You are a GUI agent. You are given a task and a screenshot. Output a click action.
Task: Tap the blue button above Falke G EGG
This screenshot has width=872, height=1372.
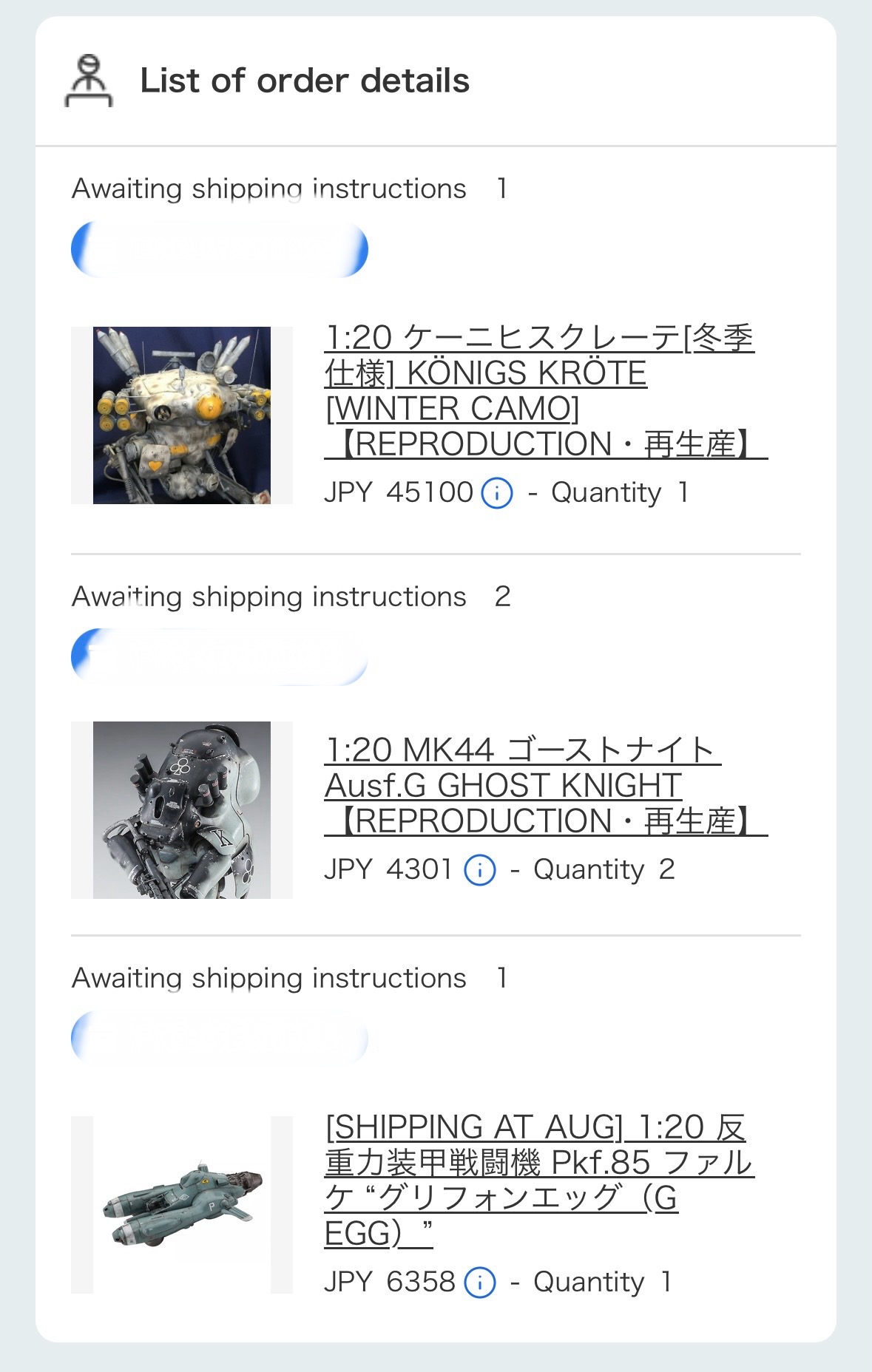point(220,1038)
